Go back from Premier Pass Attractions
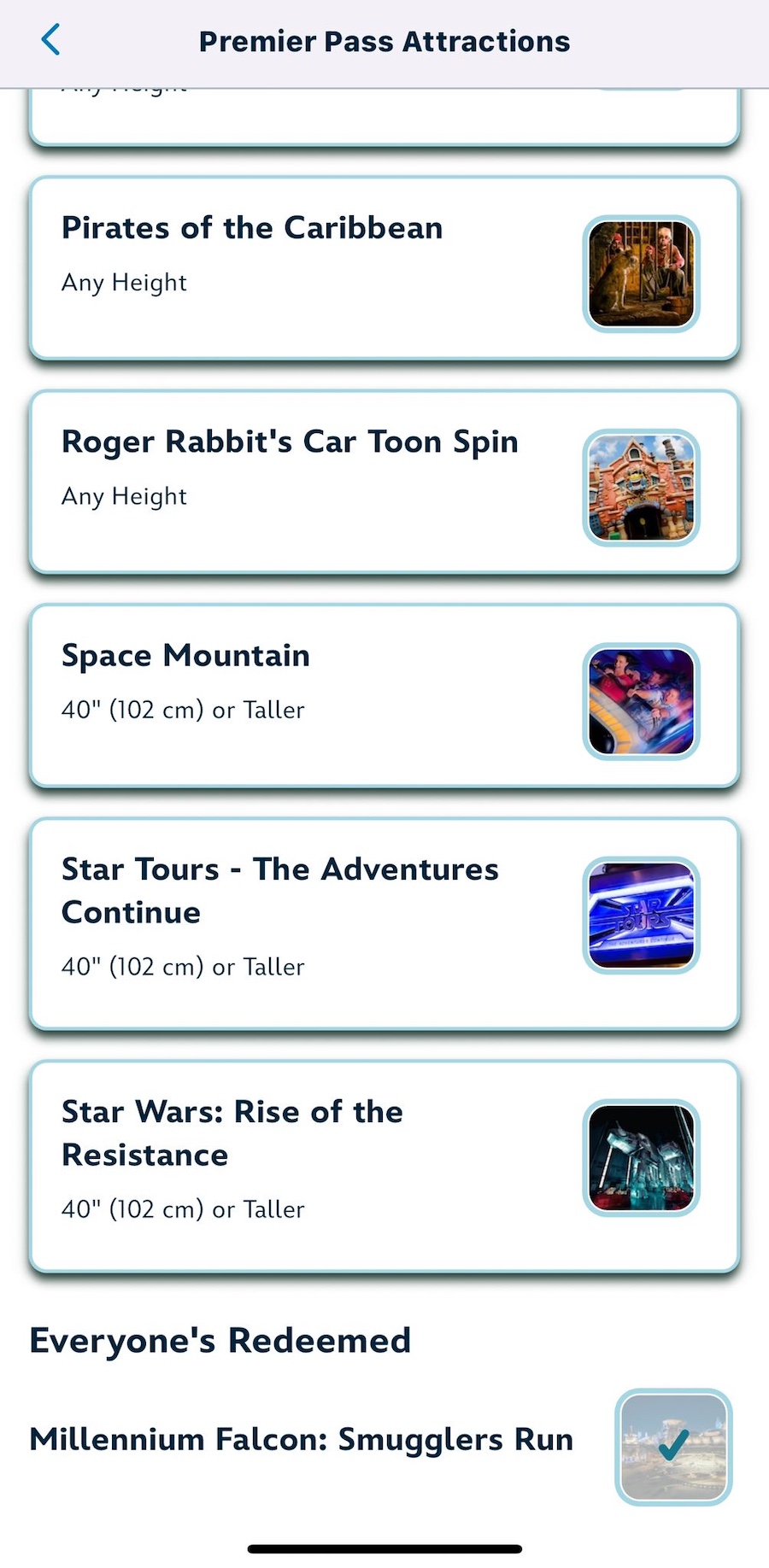The width and height of the screenshot is (769, 1568). 51,40
